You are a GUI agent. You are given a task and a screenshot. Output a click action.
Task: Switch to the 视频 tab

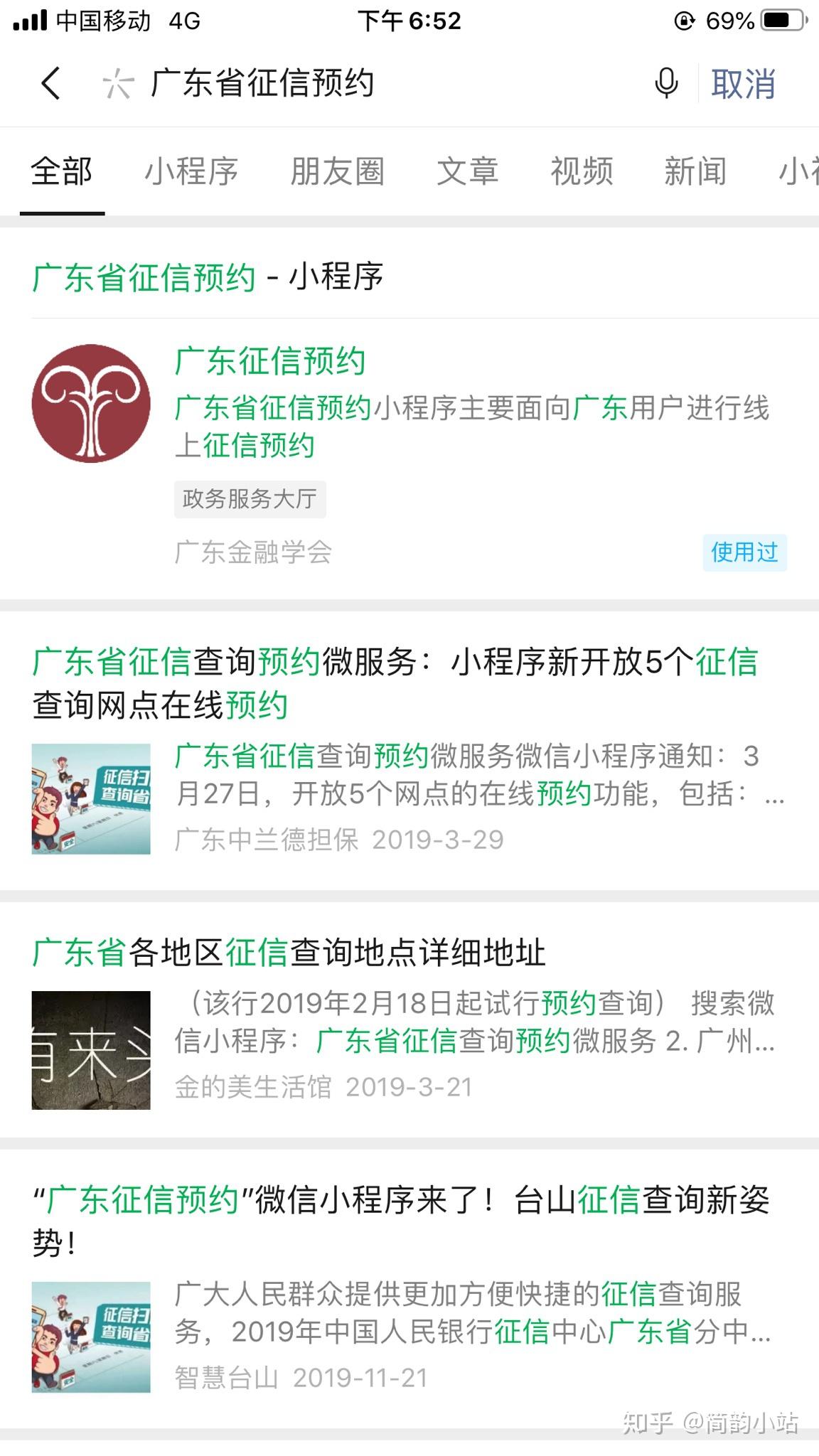(x=582, y=171)
